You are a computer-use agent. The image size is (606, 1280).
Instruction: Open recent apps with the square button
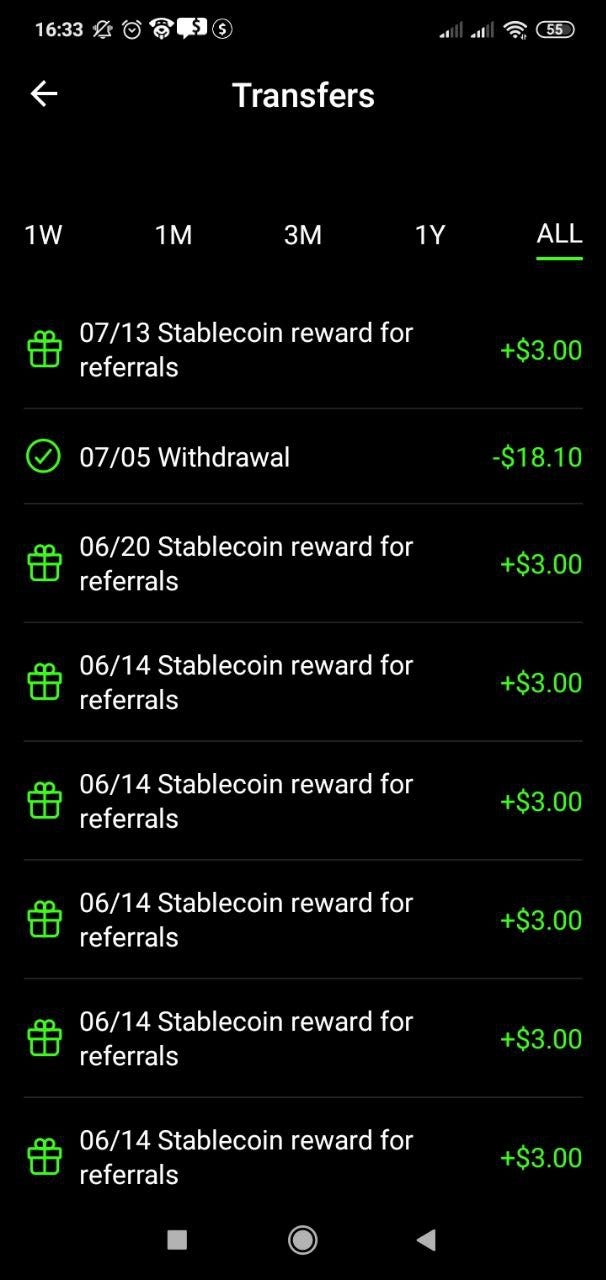point(177,1240)
